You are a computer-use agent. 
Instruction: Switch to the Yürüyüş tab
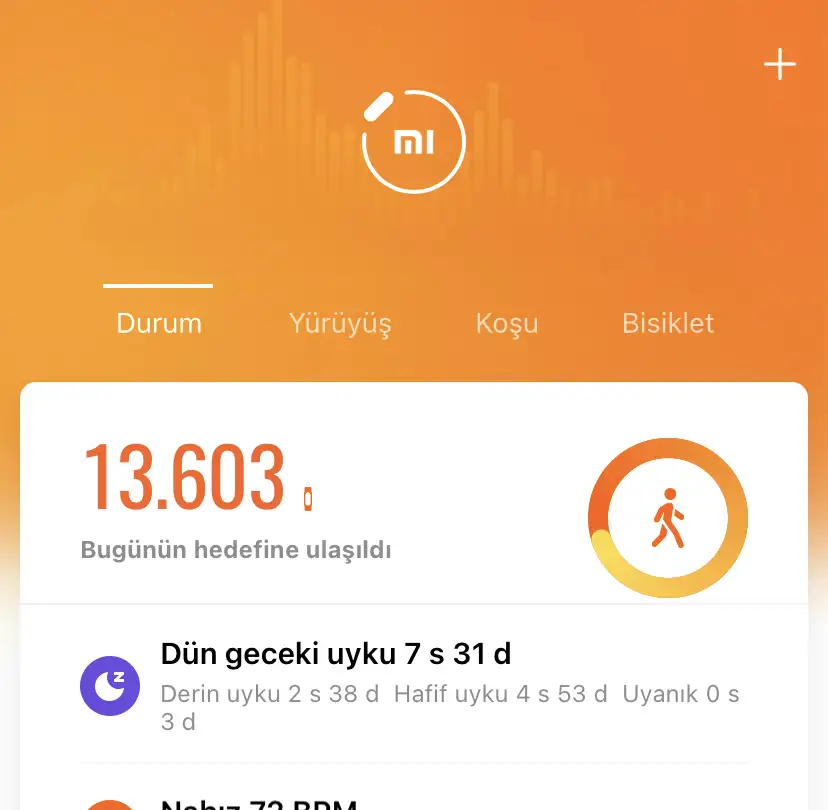(340, 324)
